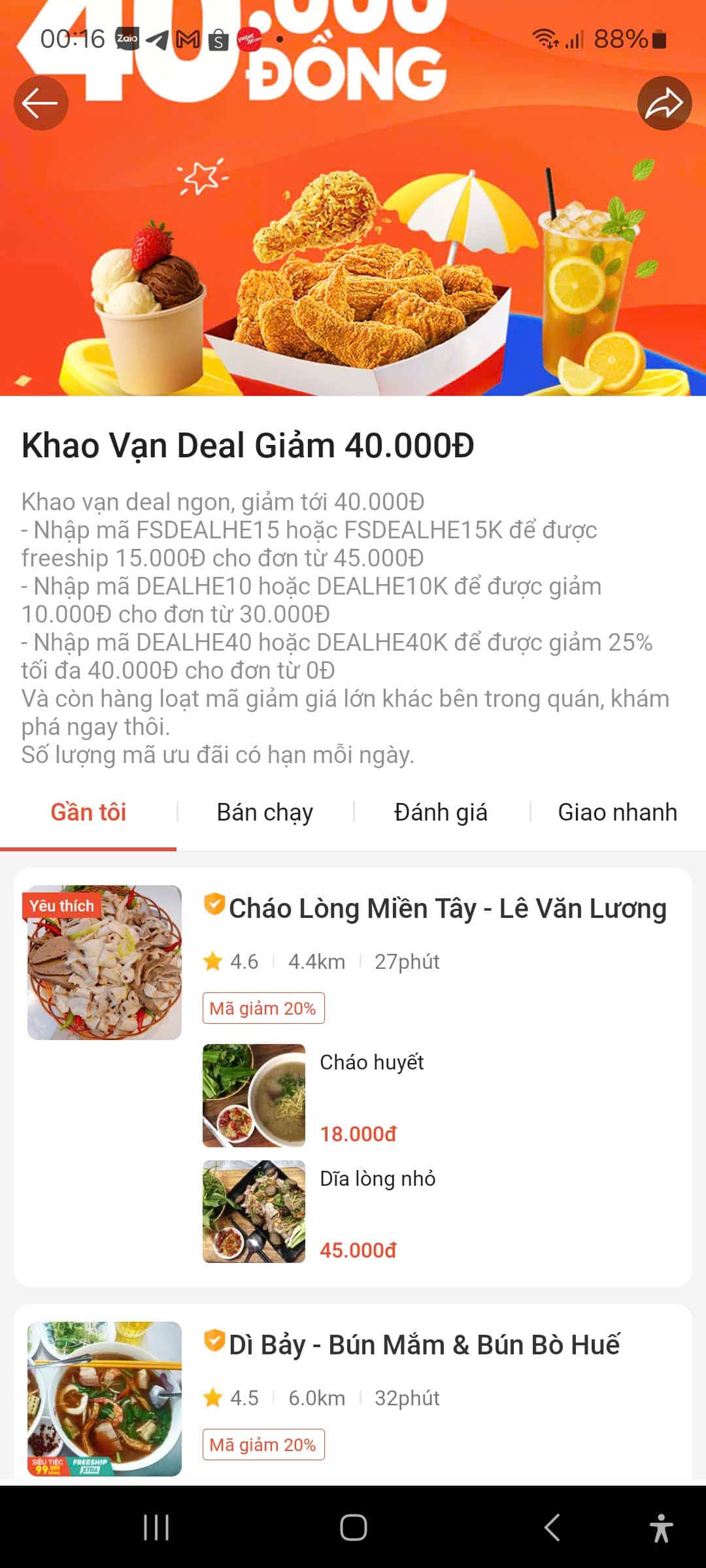The image size is (706, 1568).
Task: Click the Mã giảm 20% badge under Cháo Lòng Miền Tây
Action: [263, 1008]
